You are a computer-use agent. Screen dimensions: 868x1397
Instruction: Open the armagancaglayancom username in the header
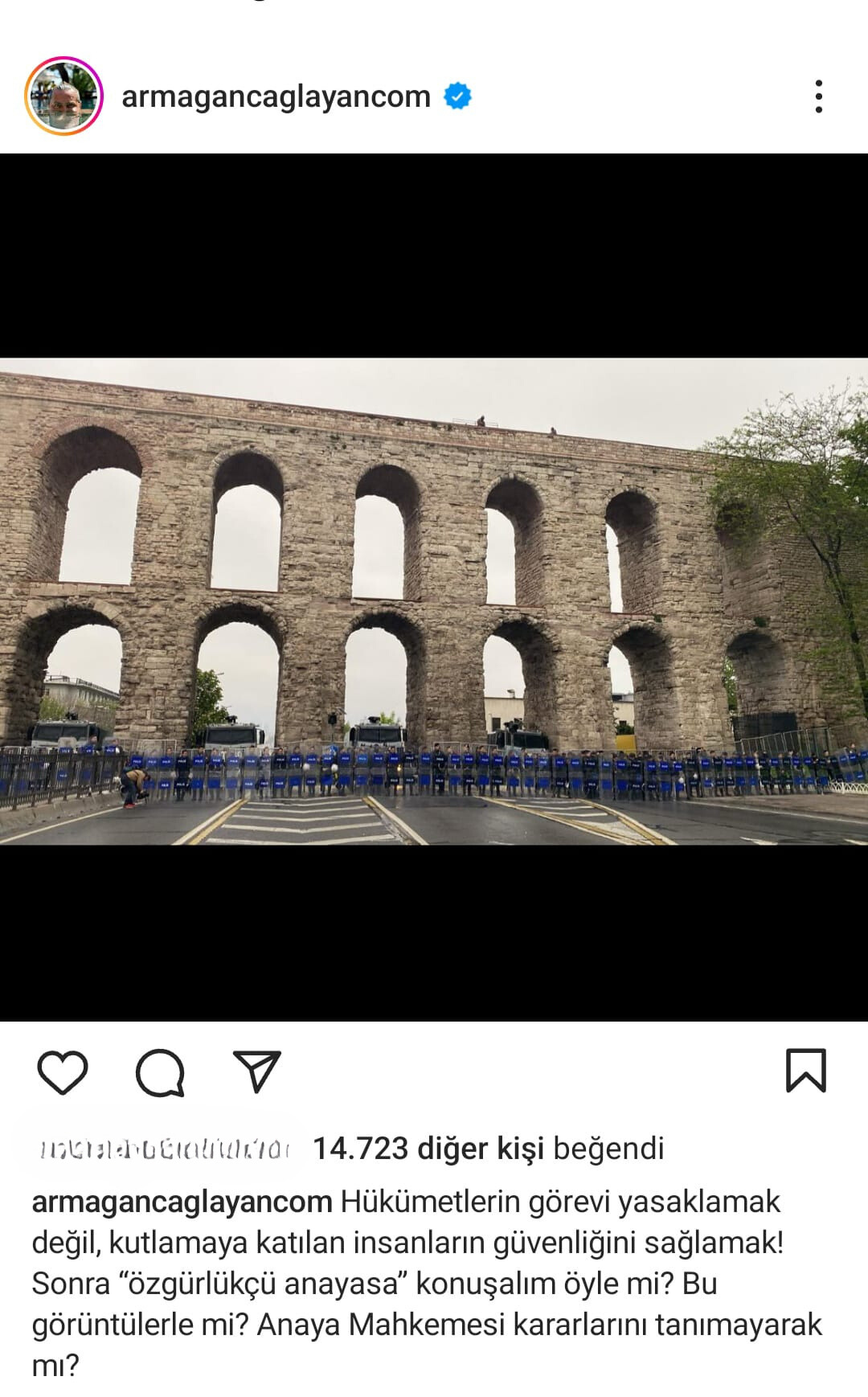point(276,96)
